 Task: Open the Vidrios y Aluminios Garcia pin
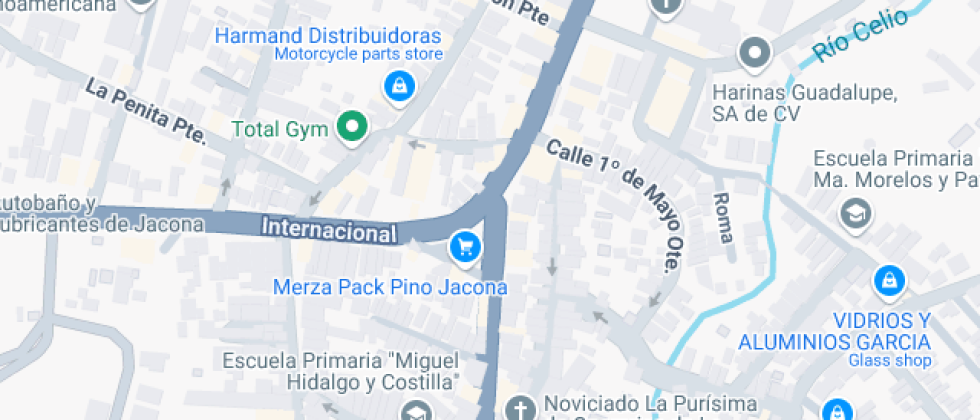(886, 283)
